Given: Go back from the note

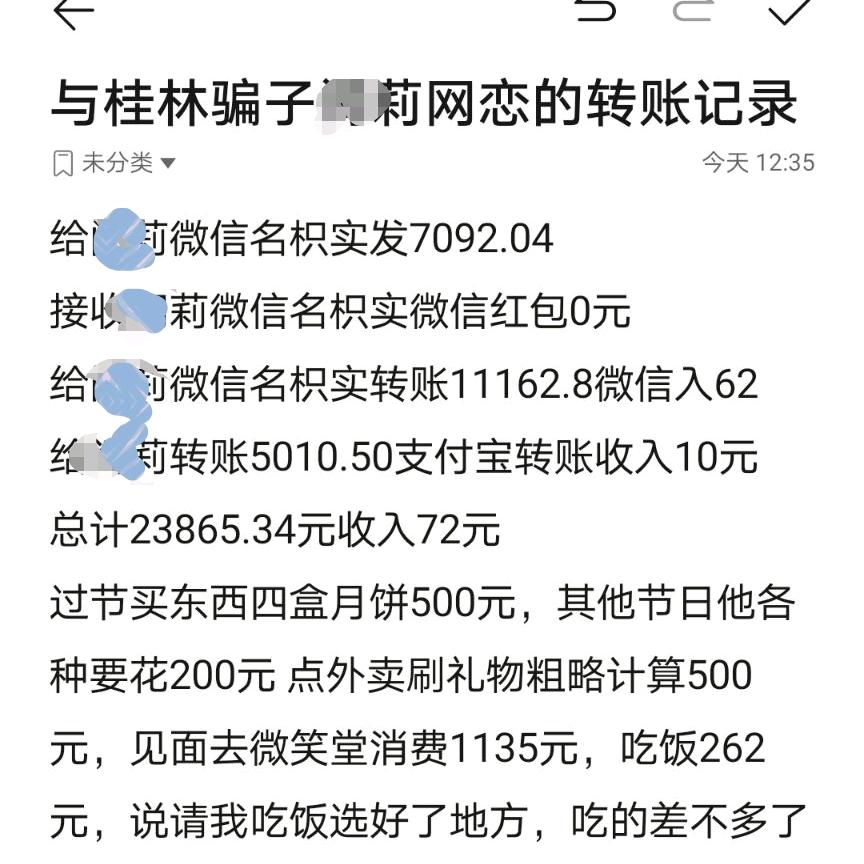Looking at the screenshot, I should [x=72, y=12].
